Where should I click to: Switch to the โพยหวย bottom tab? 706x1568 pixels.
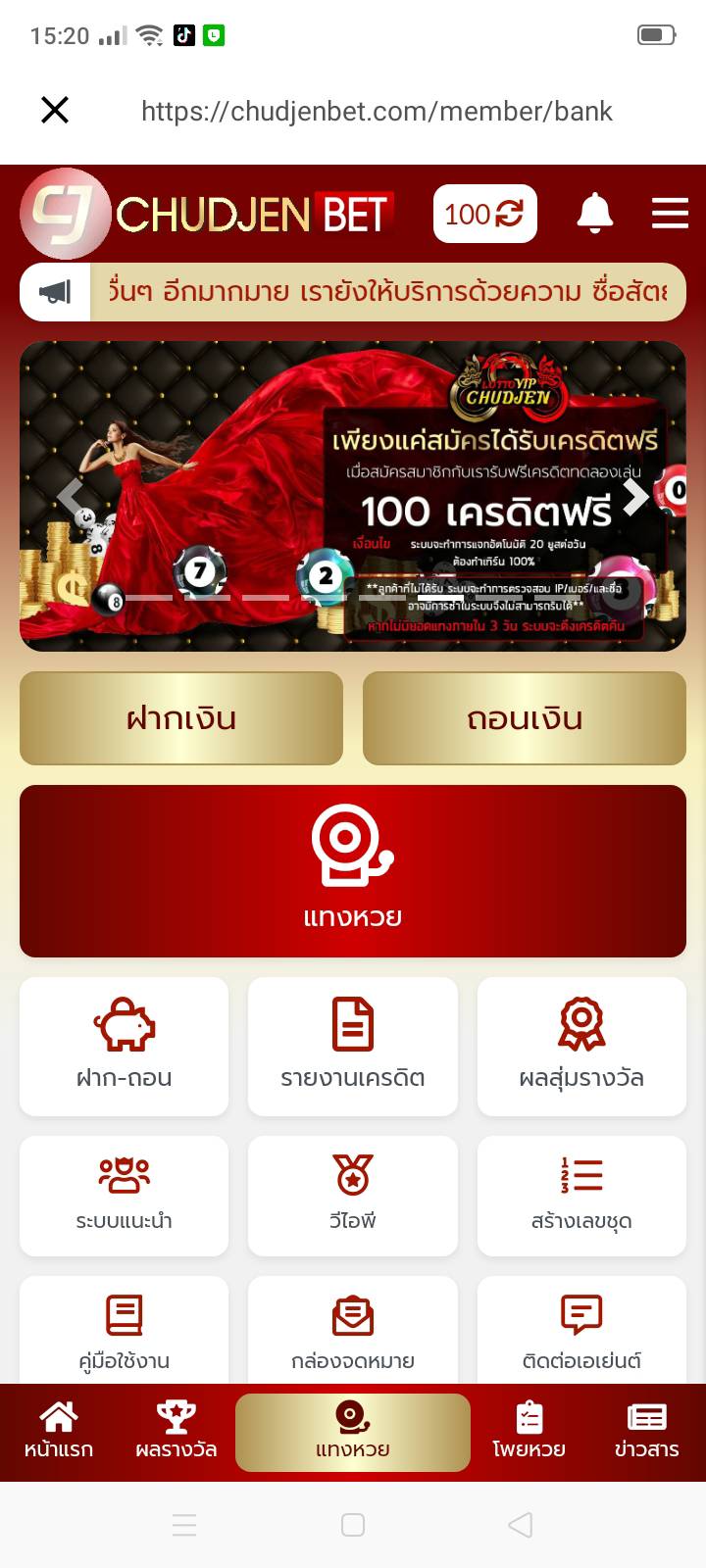529,1431
